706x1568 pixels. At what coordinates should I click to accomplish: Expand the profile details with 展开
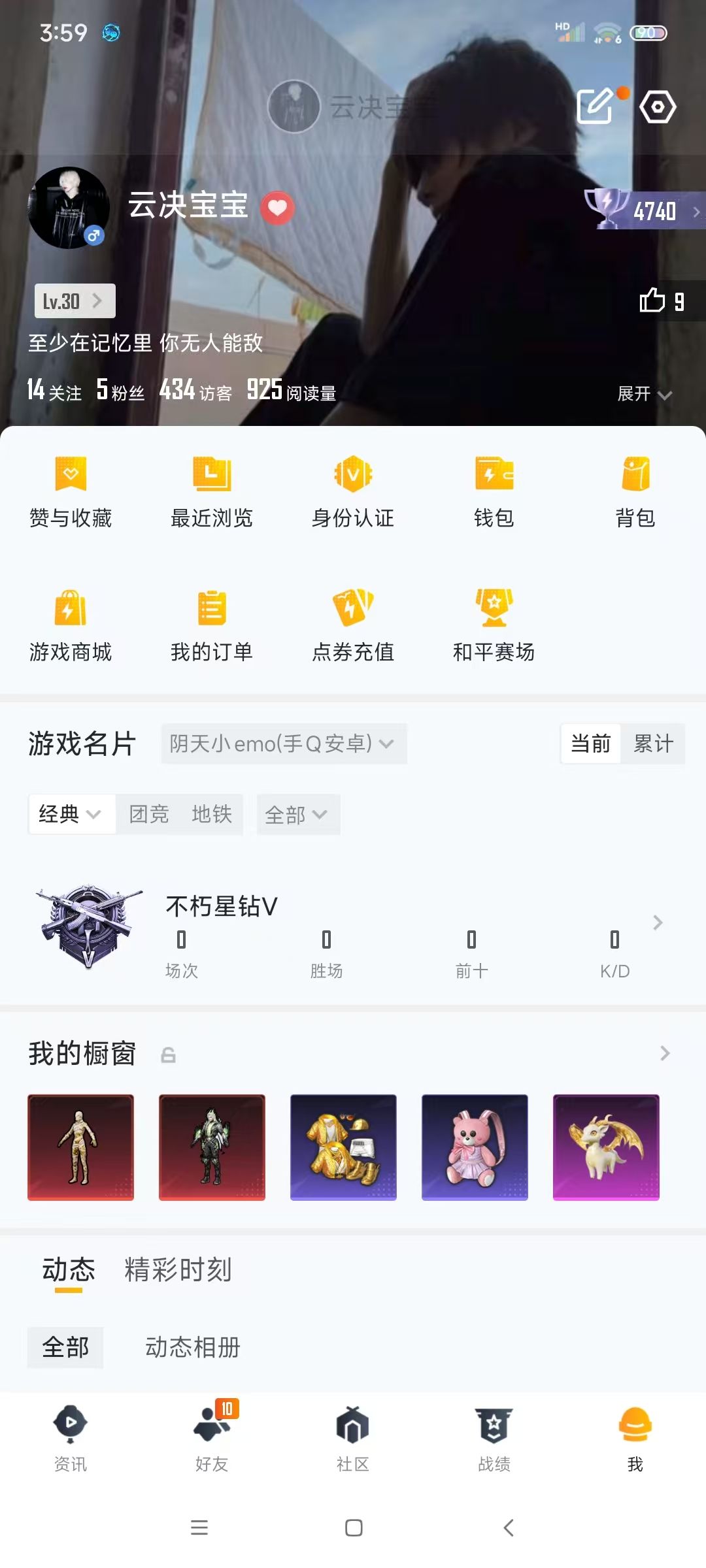[x=644, y=394]
